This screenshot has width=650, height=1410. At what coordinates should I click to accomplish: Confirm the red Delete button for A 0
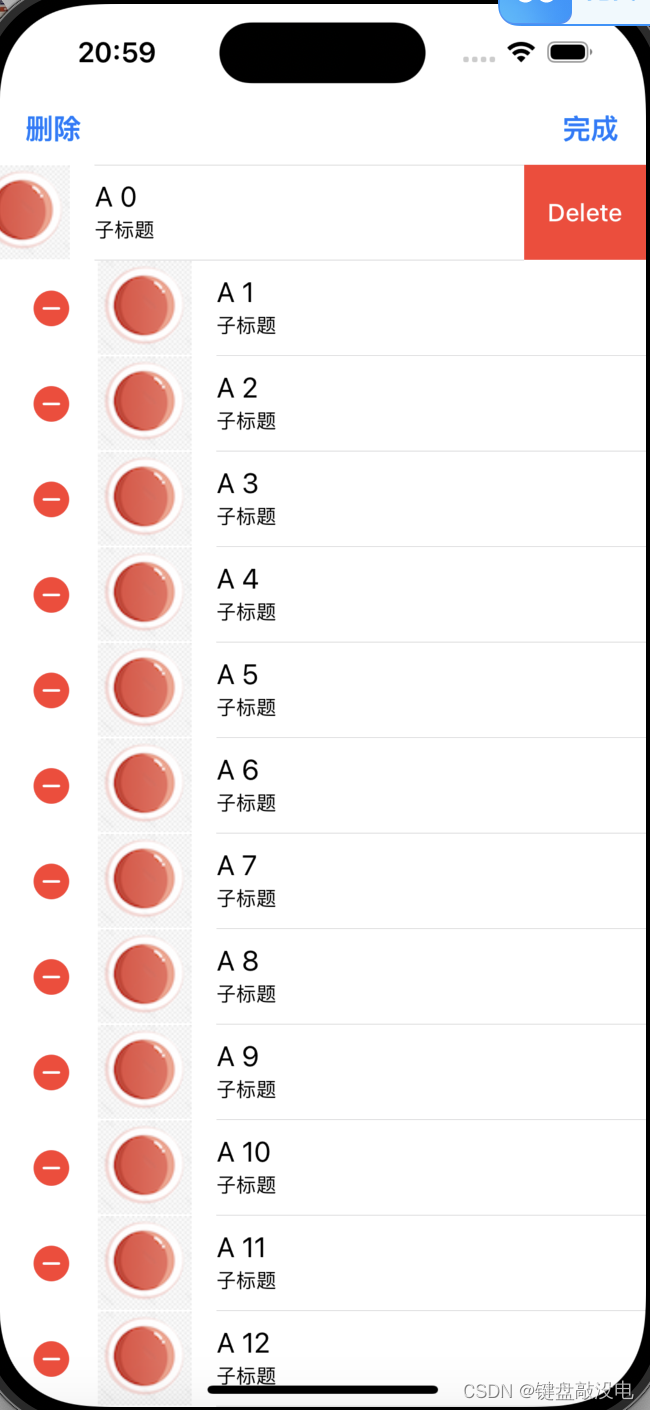pyautogui.click(x=585, y=213)
